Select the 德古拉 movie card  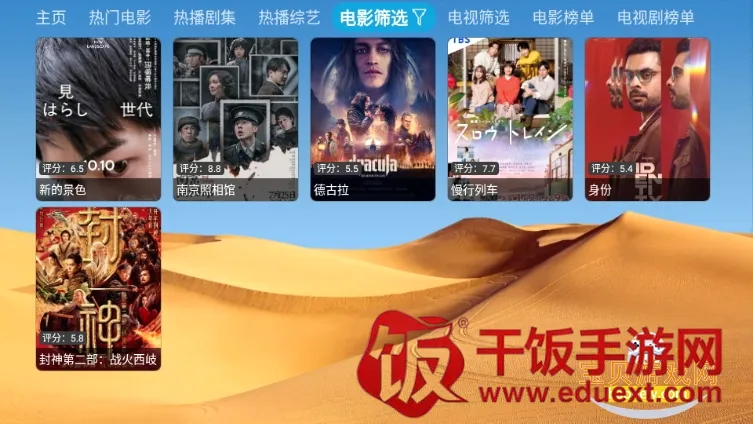373,119
